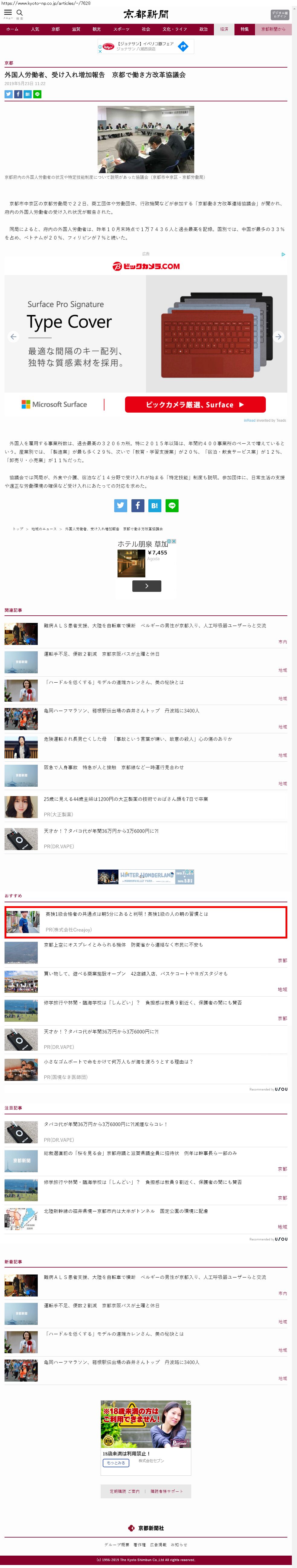Switch to the 滋賀 tab
Image resolution: width=297 pixels, height=1568 pixels.
76,29
